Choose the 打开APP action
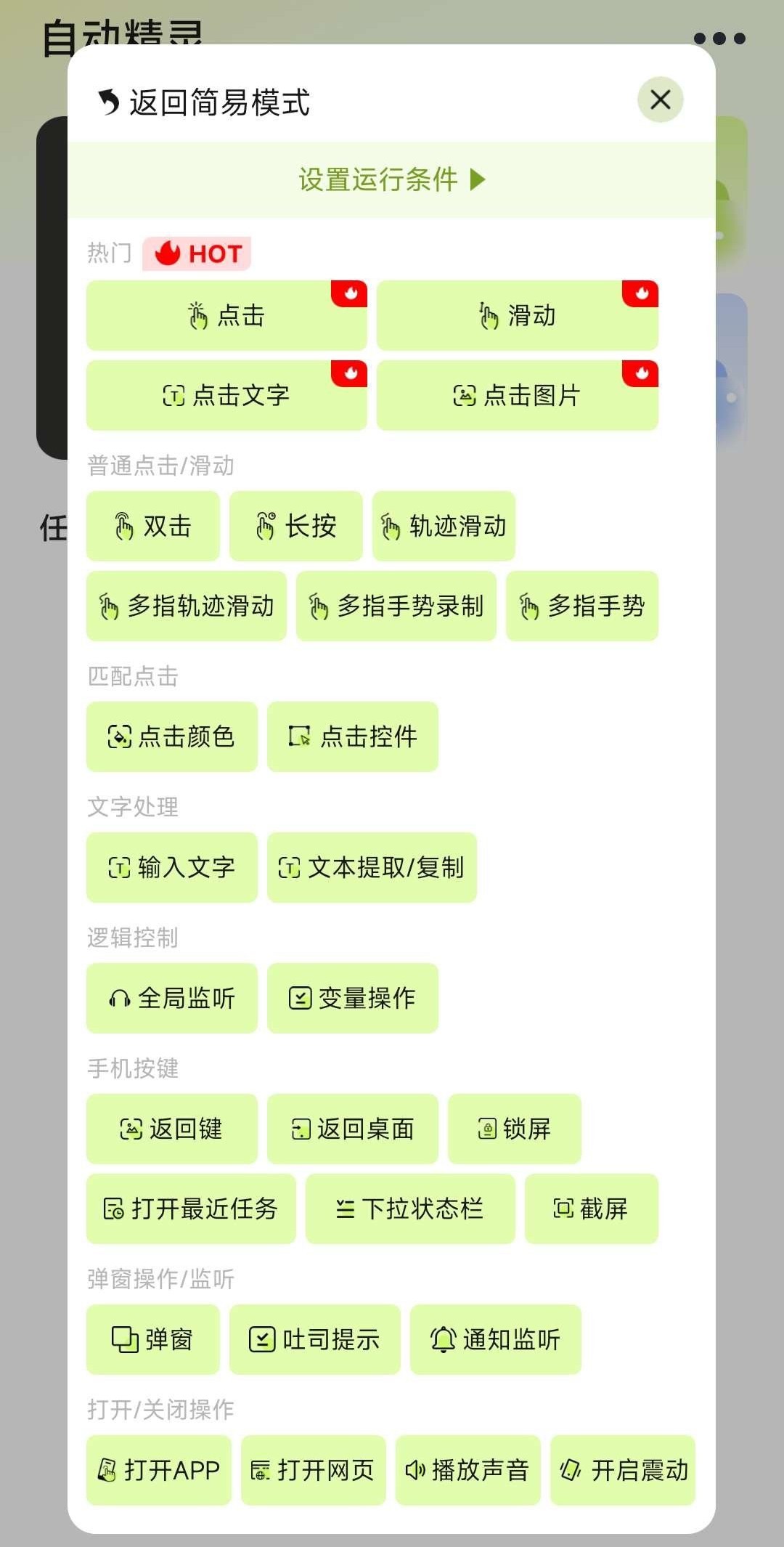The width and height of the screenshot is (784, 1547). coord(158,1471)
